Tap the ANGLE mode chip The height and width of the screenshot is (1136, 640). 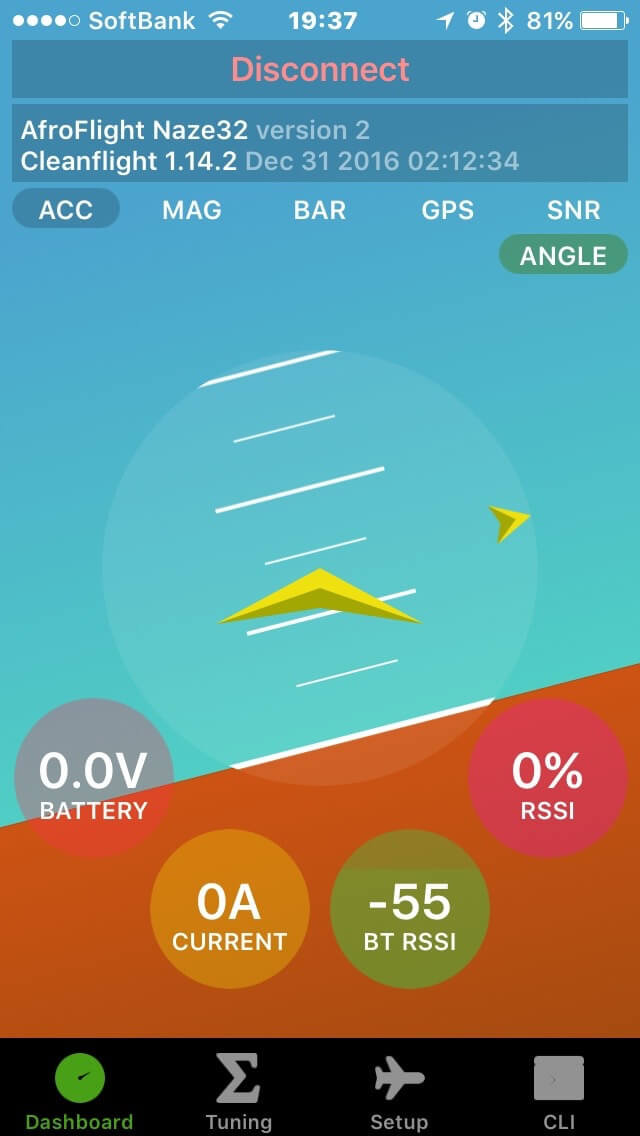(563, 256)
